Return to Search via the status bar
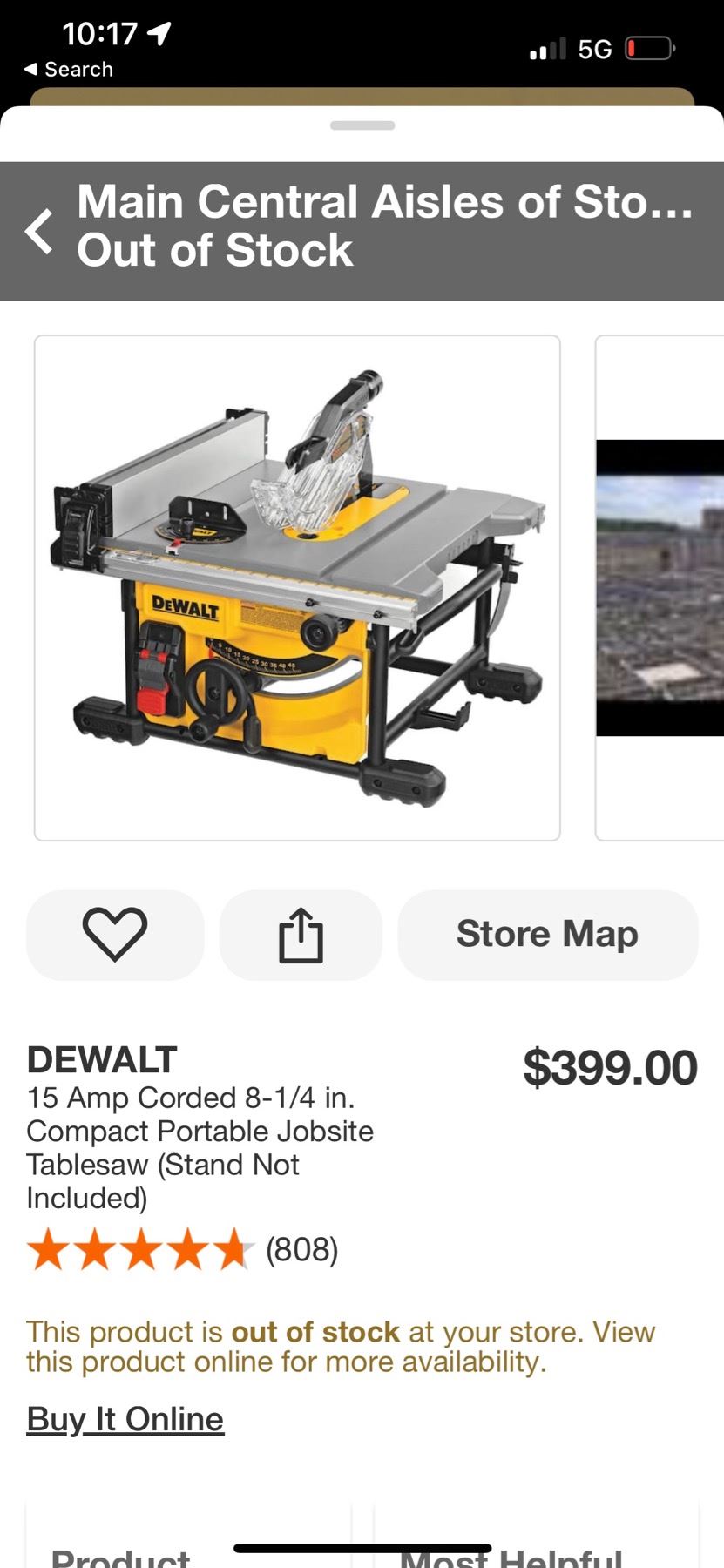The width and height of the screenshot is (724, 1568). (x=69, y=70)
